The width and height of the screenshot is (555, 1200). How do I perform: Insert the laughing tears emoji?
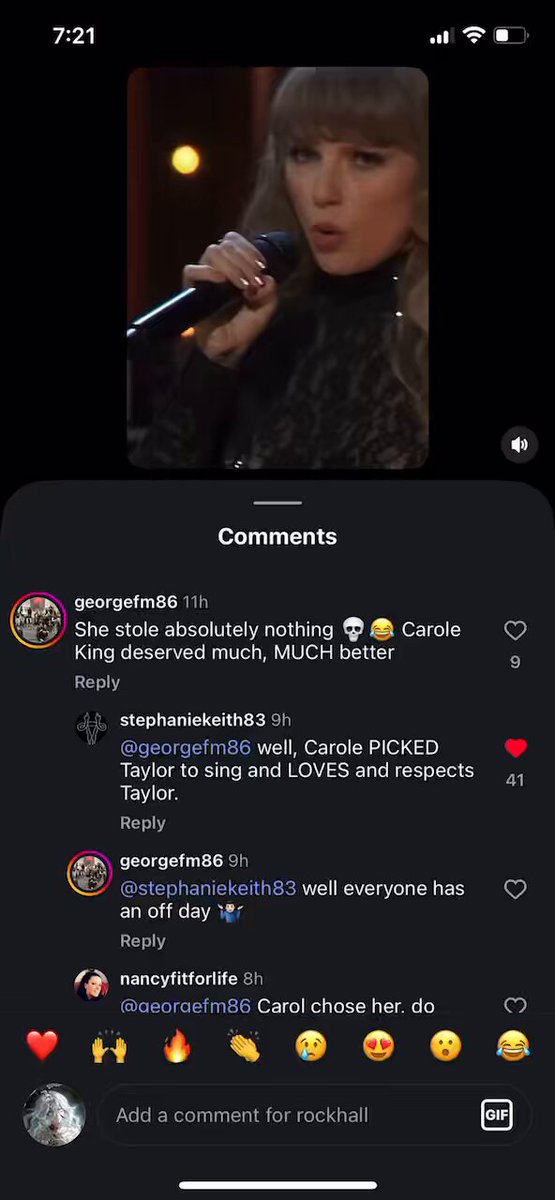(x=513, y=1046)
